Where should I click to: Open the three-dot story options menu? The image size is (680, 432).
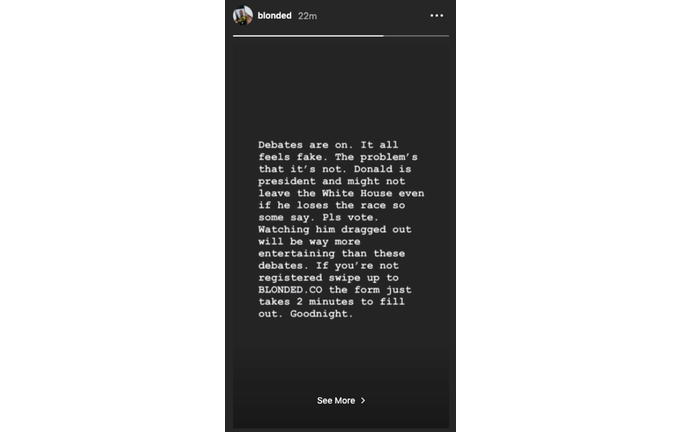pos(437,16)
